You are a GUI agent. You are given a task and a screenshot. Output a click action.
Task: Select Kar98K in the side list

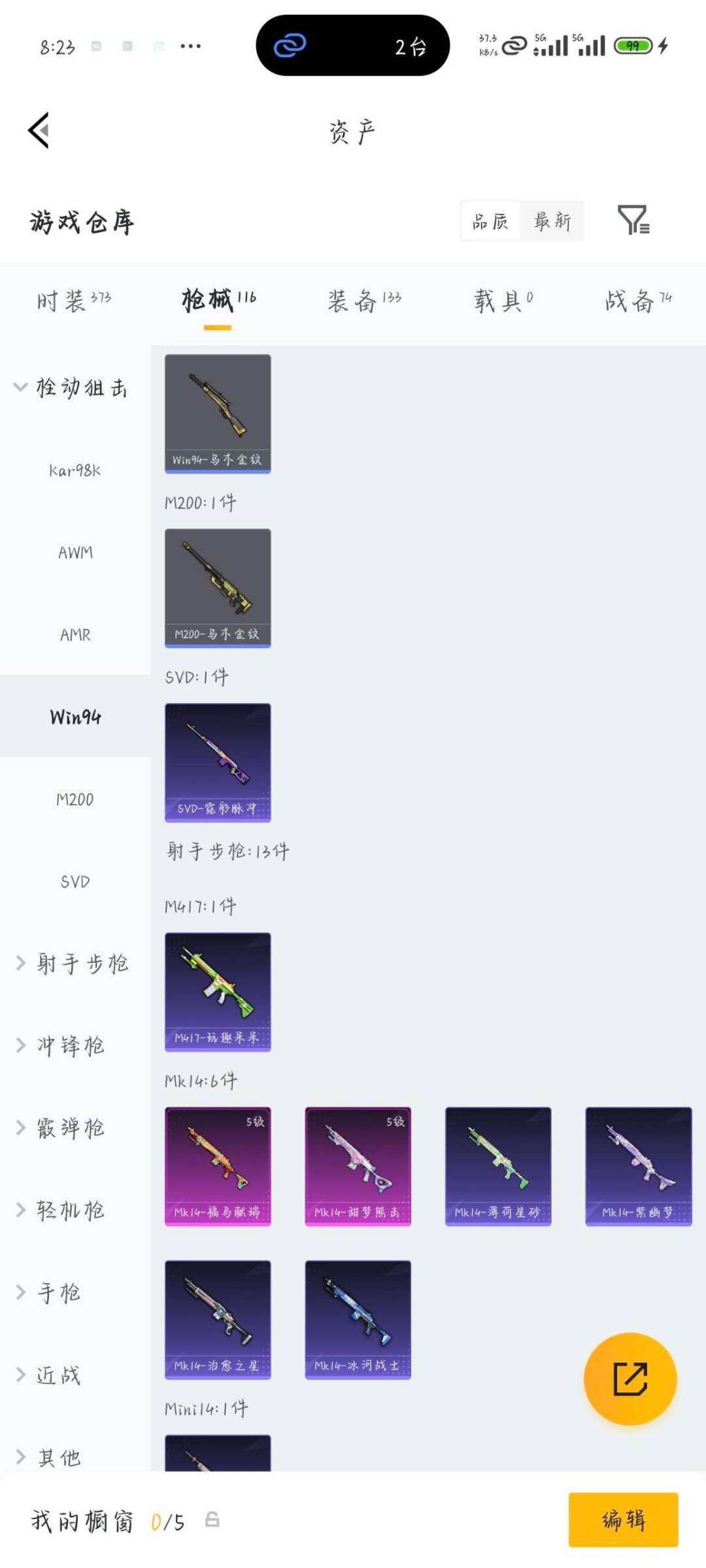75,470
